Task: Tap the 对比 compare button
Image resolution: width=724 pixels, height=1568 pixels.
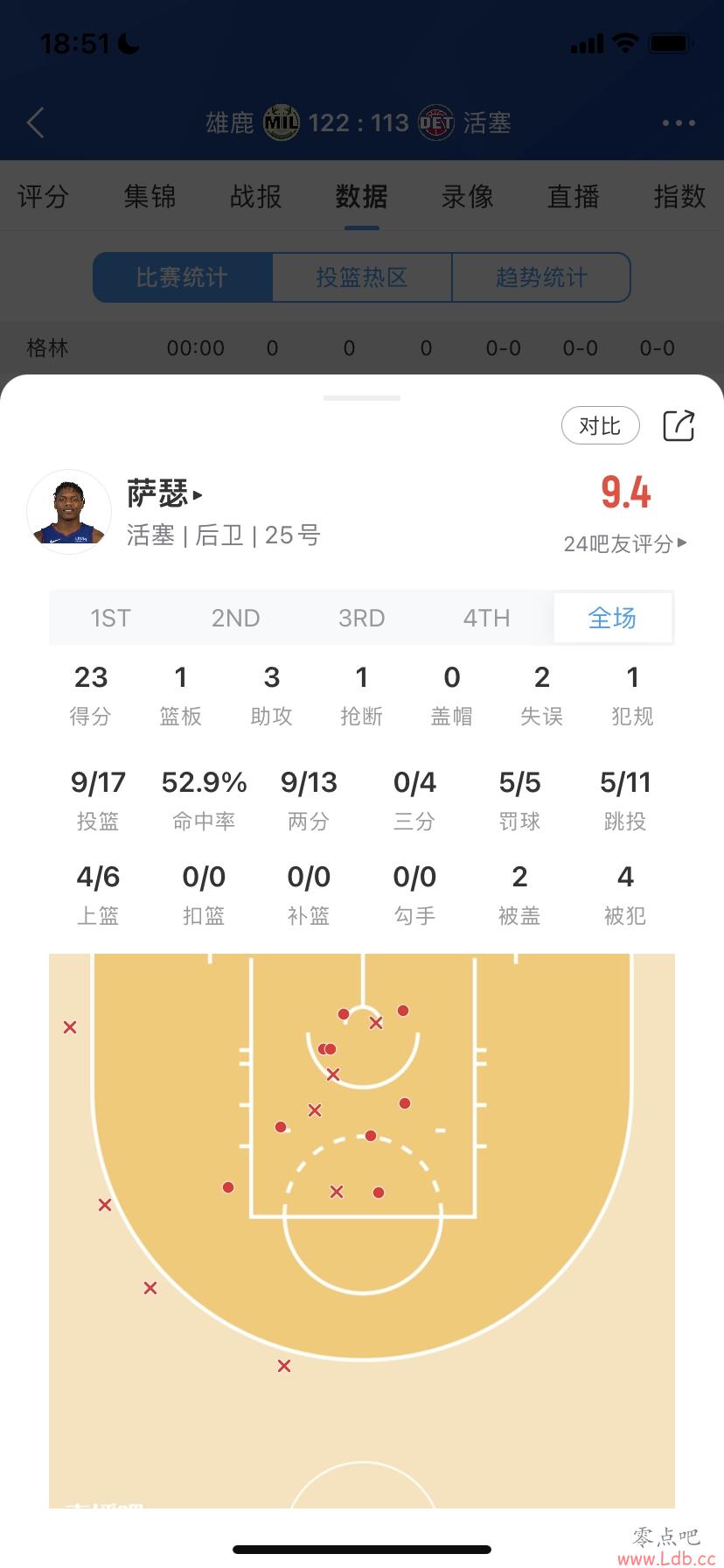Action: [600, 426]
